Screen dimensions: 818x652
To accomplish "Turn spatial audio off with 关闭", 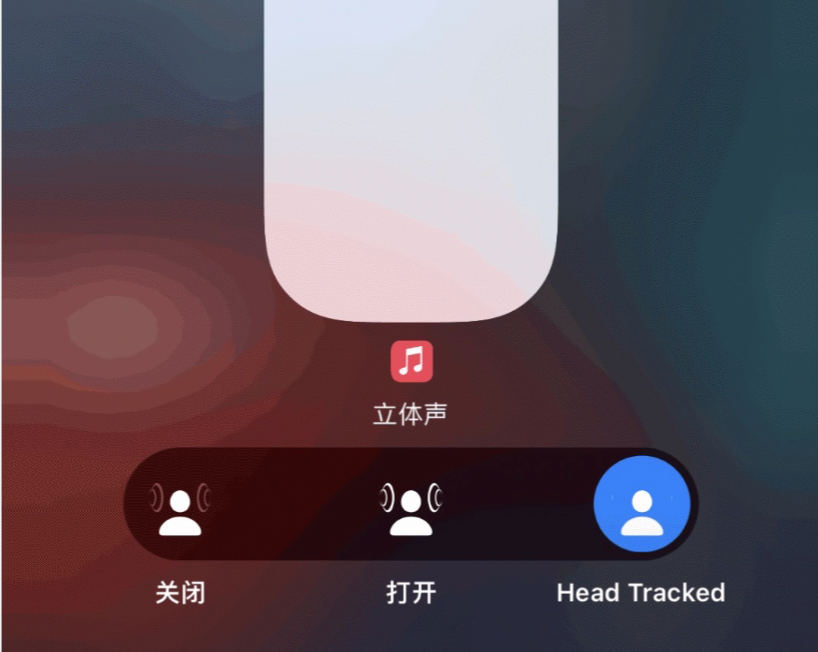I will pyautogui.click(x=180, y=504).
